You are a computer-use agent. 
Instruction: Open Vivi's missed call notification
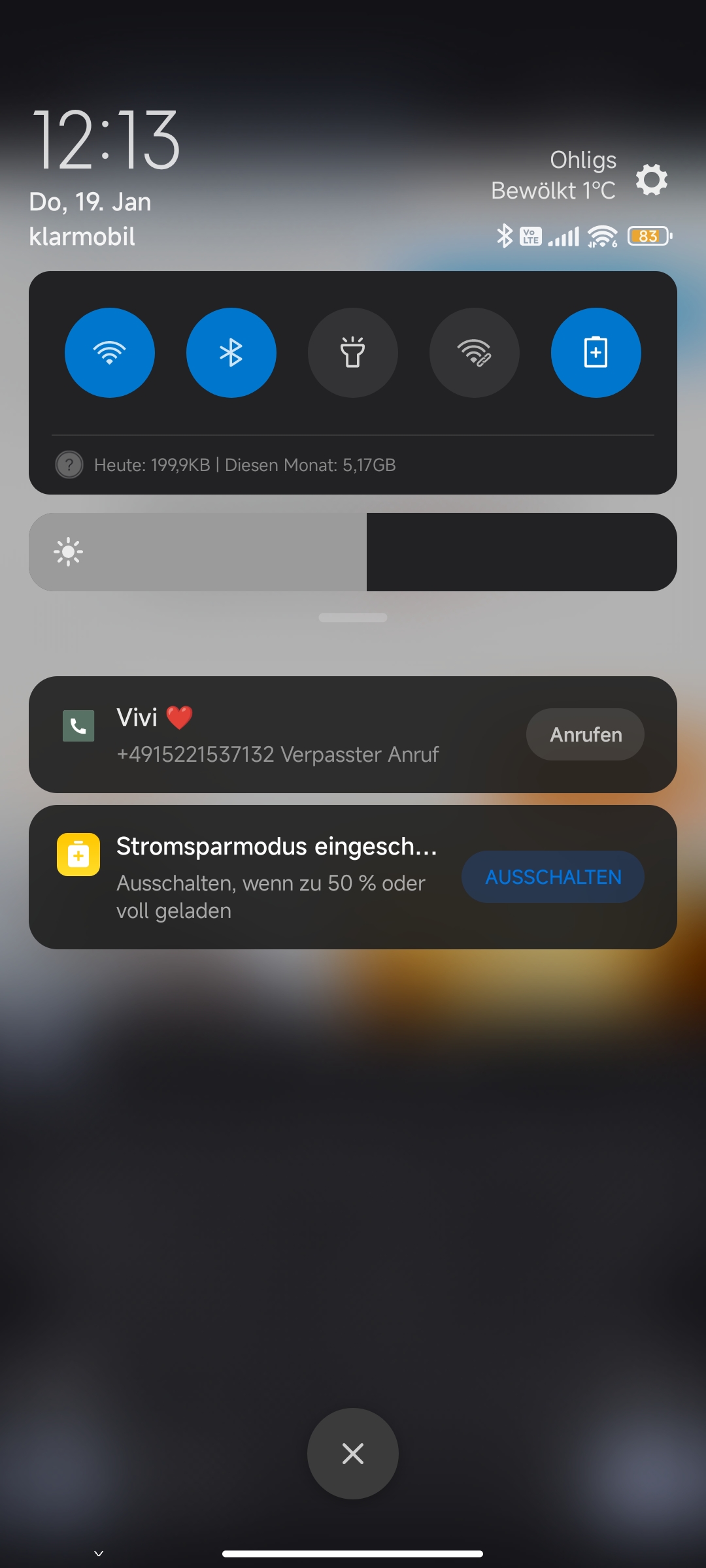[278, 735]
